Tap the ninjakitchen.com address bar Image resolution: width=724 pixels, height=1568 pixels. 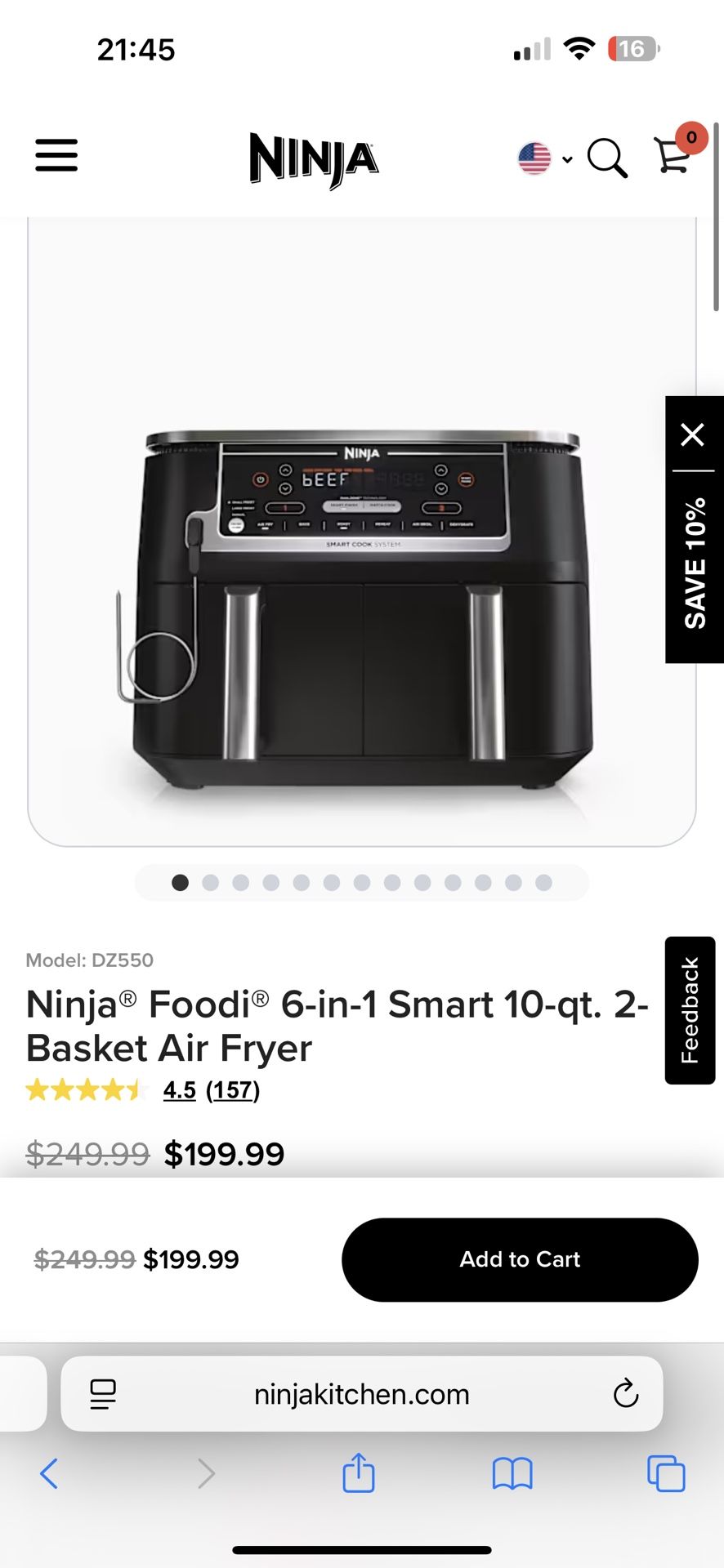(x=362, y=1394)
